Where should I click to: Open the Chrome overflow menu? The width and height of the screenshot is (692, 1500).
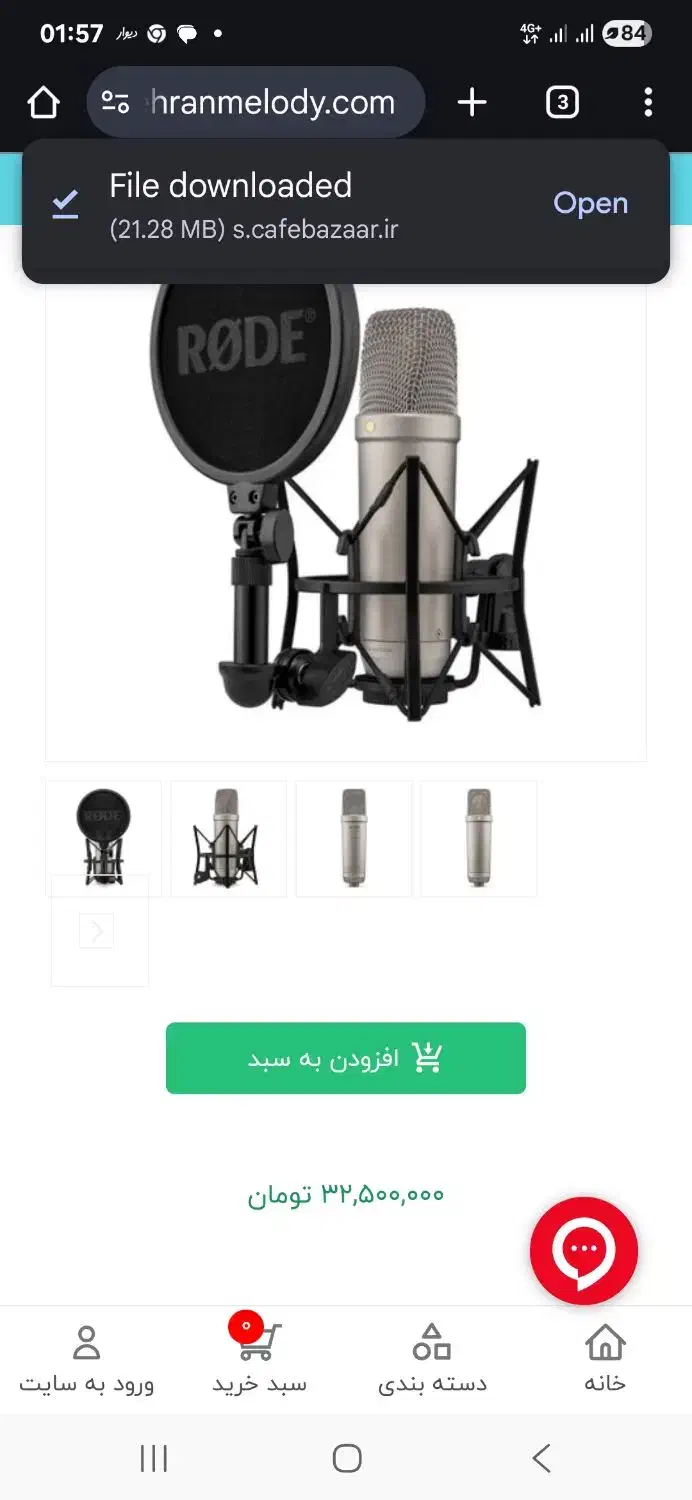[648, 102]
